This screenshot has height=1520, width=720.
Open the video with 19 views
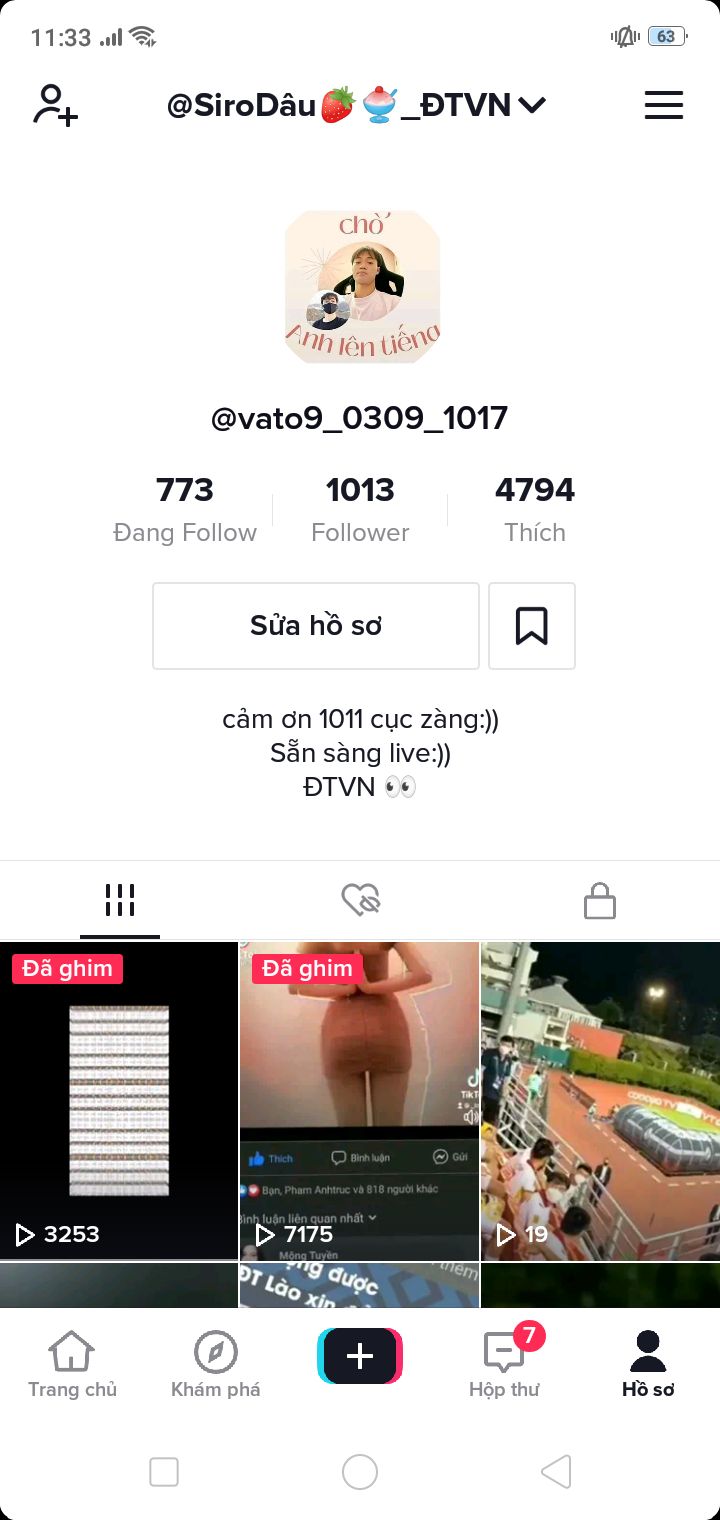600,1100
